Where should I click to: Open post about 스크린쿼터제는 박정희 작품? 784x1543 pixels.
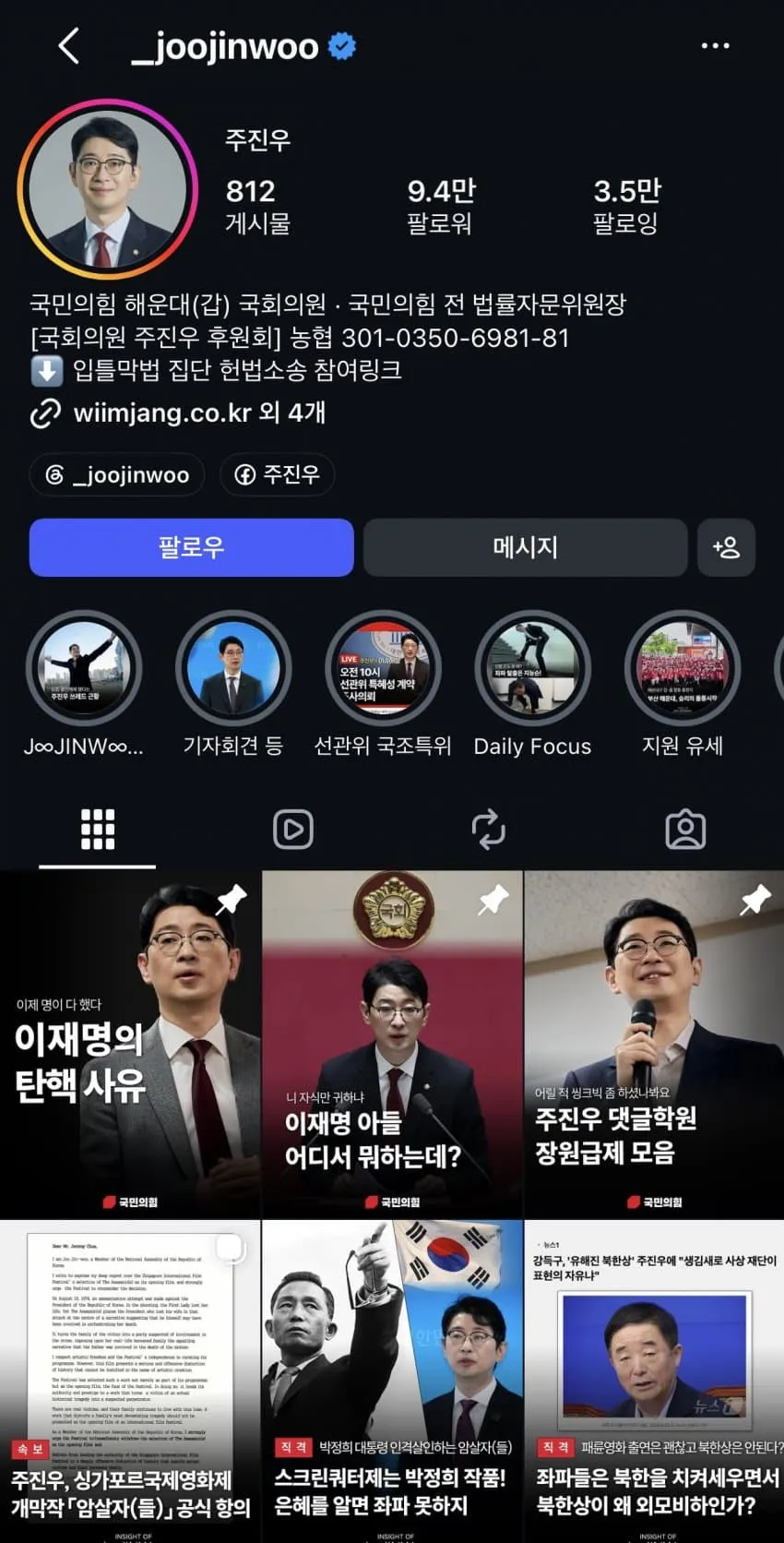392,1382
